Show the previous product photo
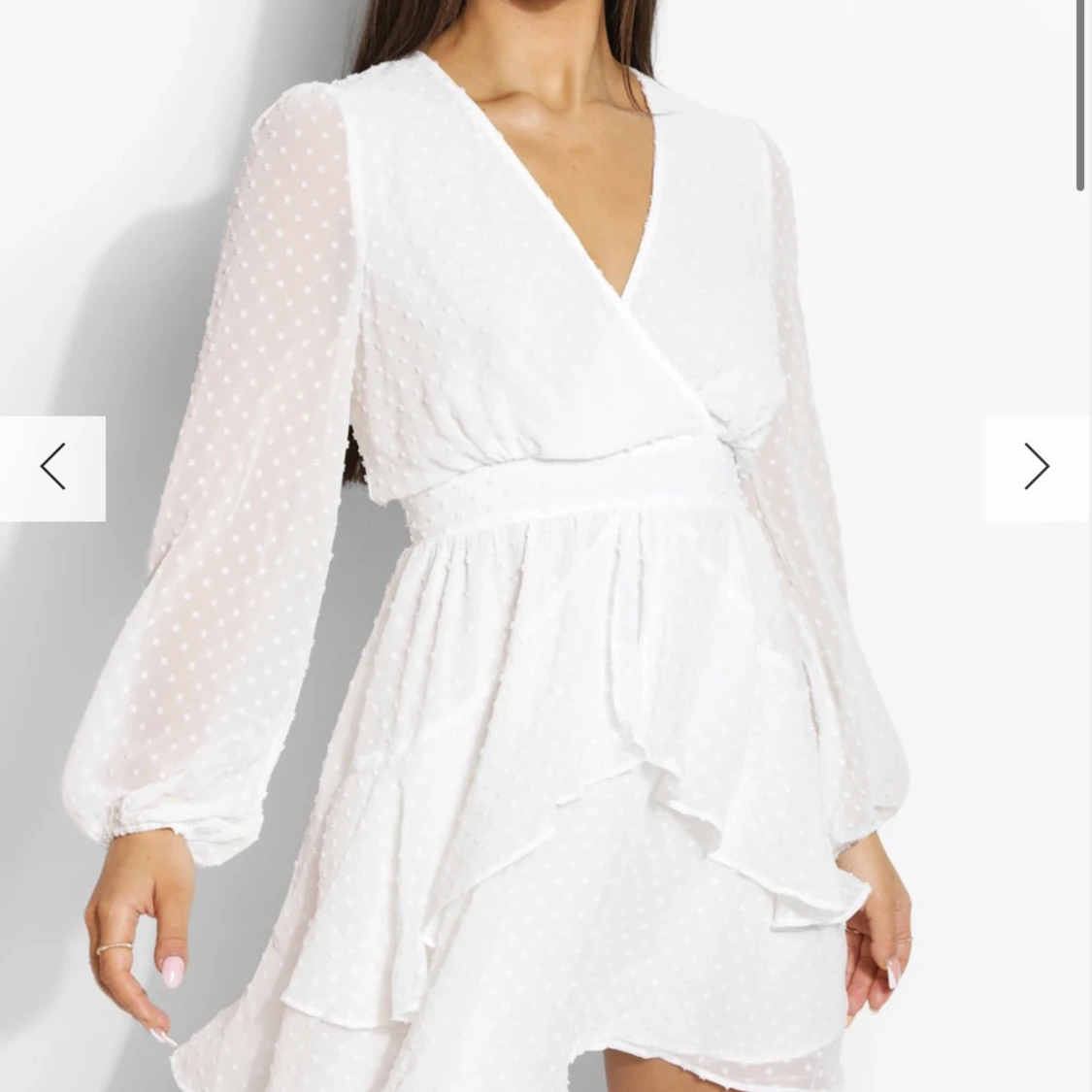This screenshot has height=1092, width=1092. (x=52, y=468)
